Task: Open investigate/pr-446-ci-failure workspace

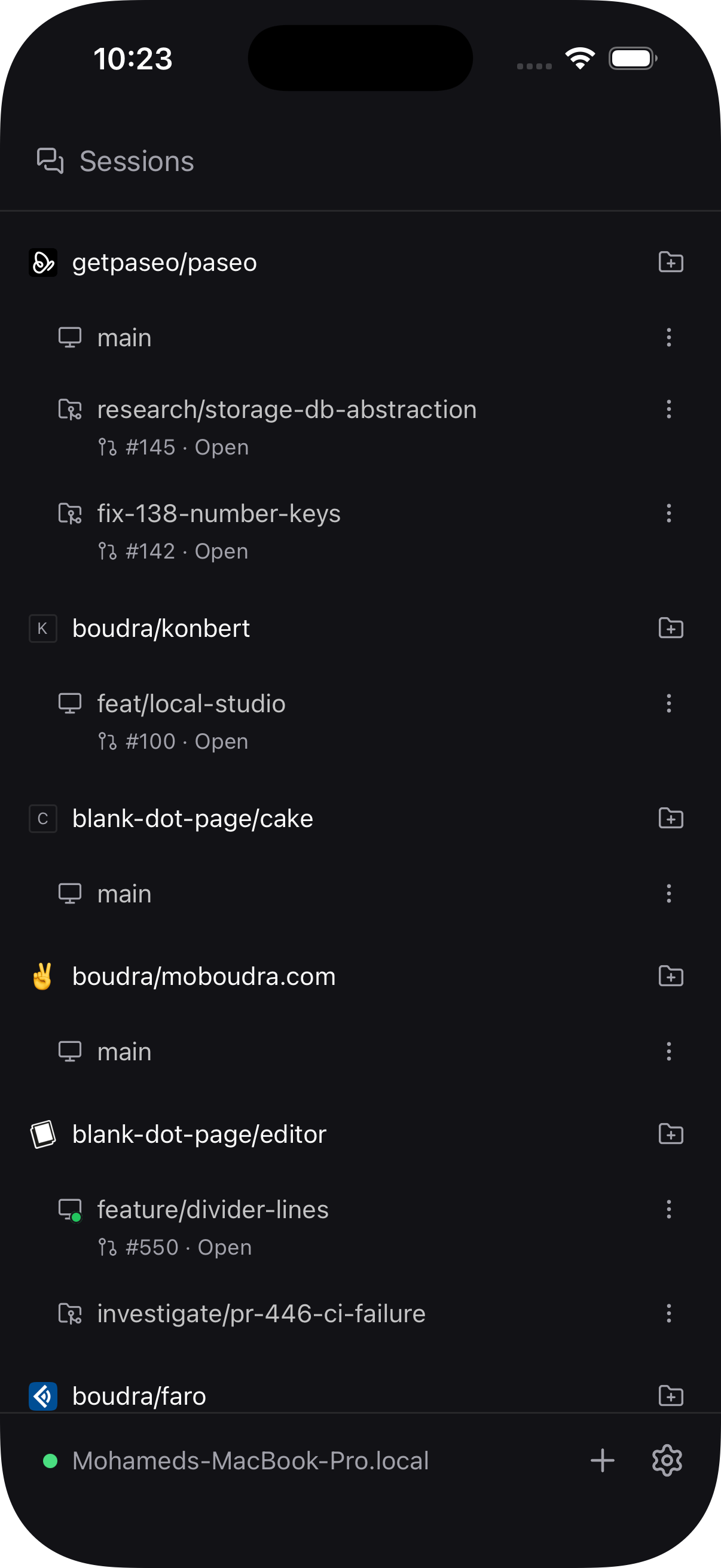Action: coord(261,1314)
